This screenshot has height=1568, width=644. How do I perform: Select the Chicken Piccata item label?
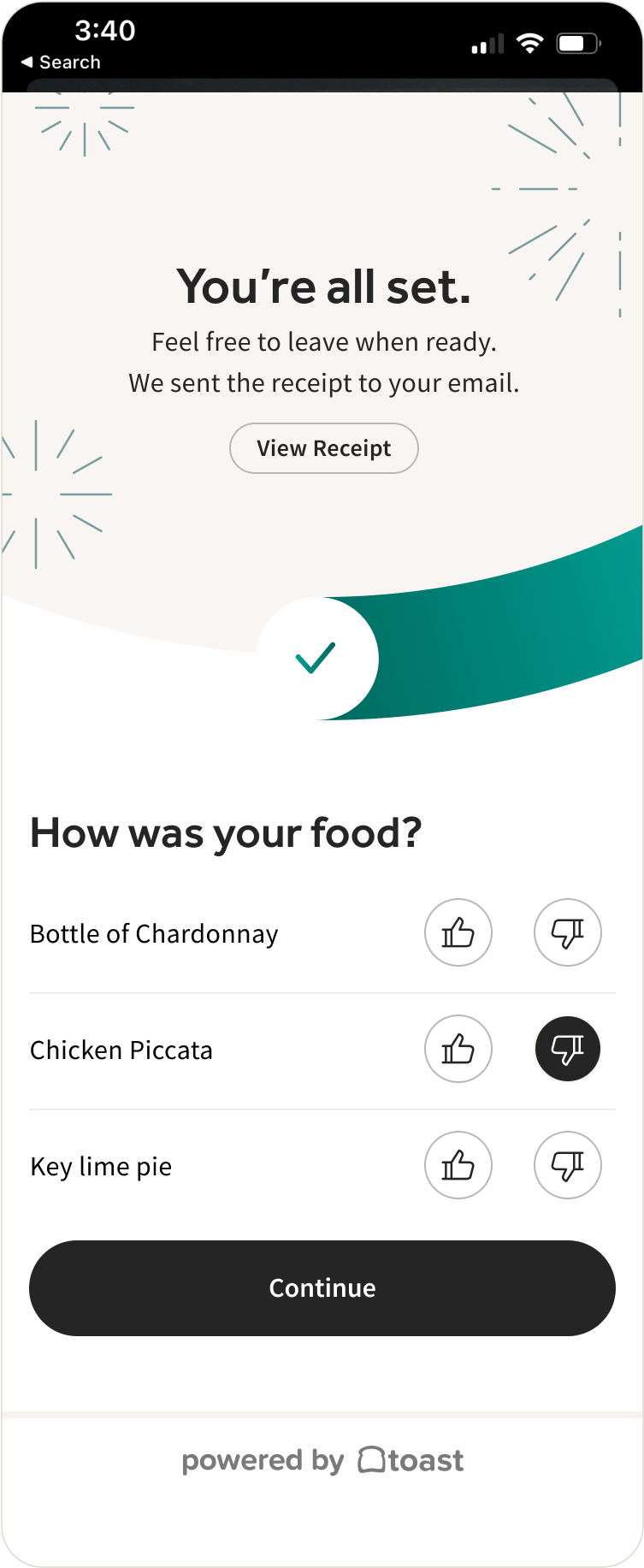click(121, 1050)
